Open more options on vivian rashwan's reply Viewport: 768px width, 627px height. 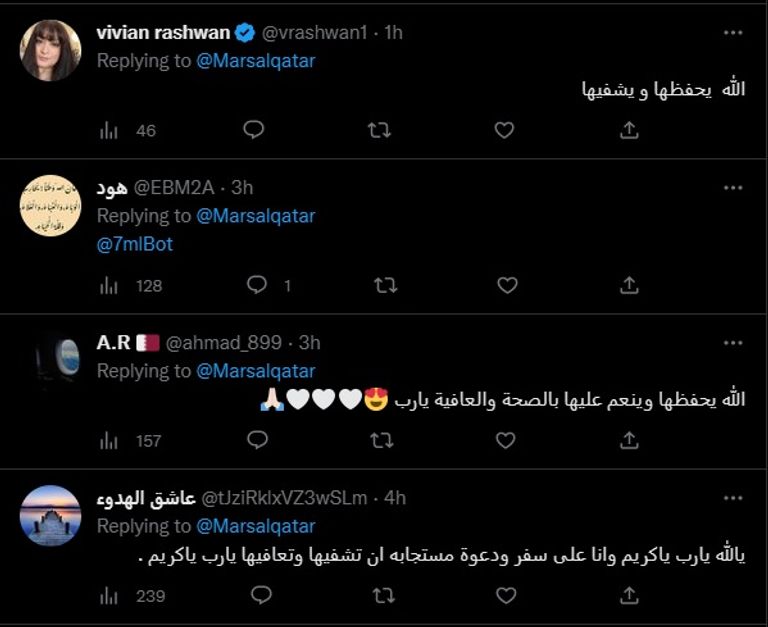(732, 33)
